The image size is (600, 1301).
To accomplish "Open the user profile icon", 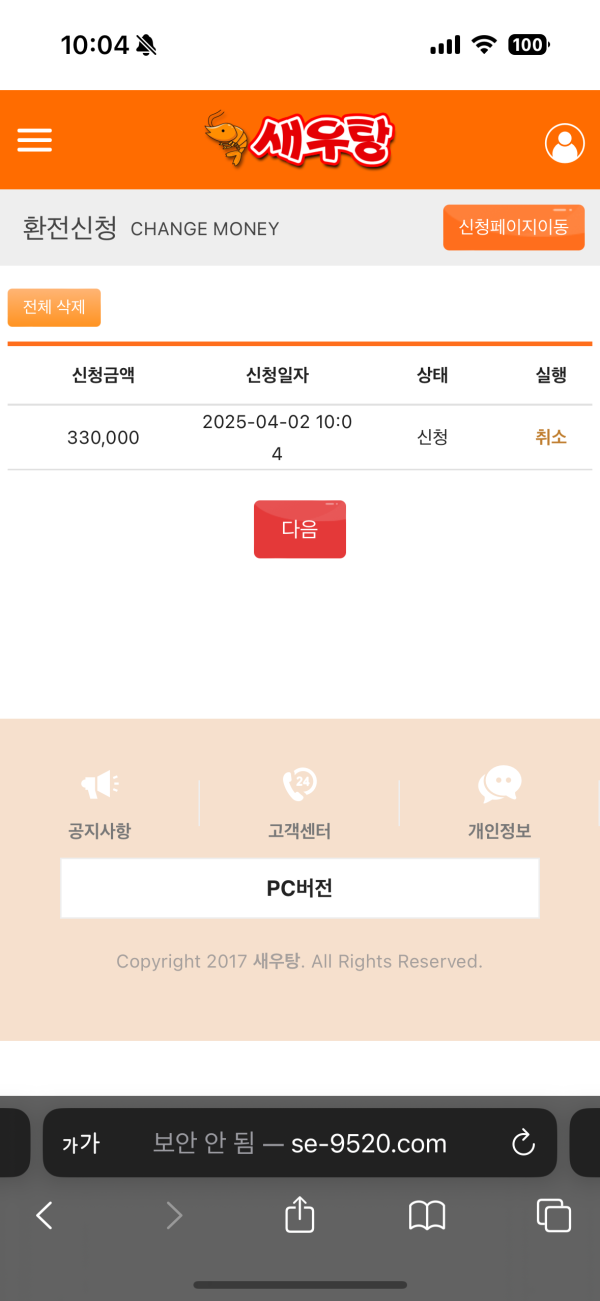I will point(564,143).
